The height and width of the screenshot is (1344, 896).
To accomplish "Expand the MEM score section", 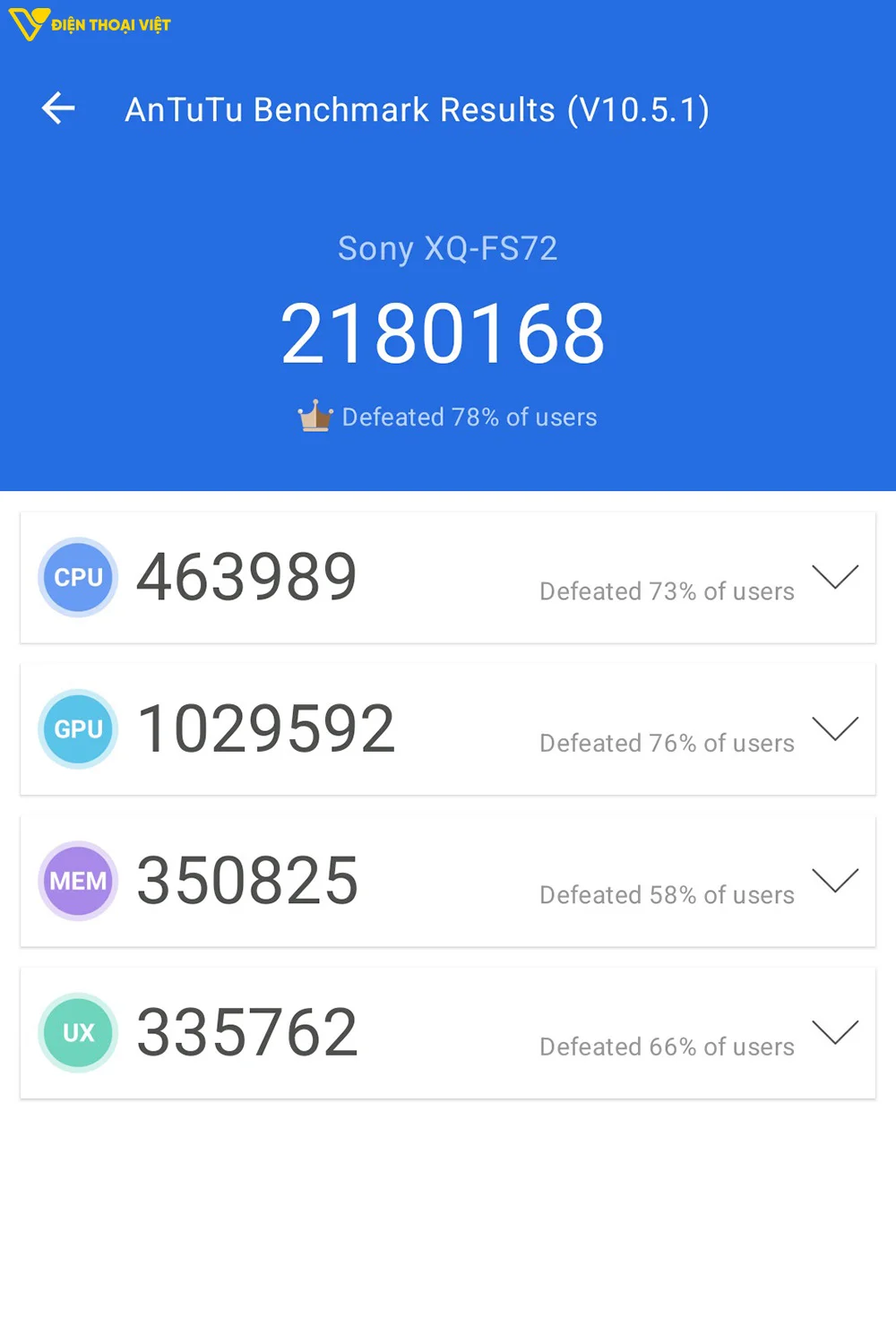I will point(834,881).
